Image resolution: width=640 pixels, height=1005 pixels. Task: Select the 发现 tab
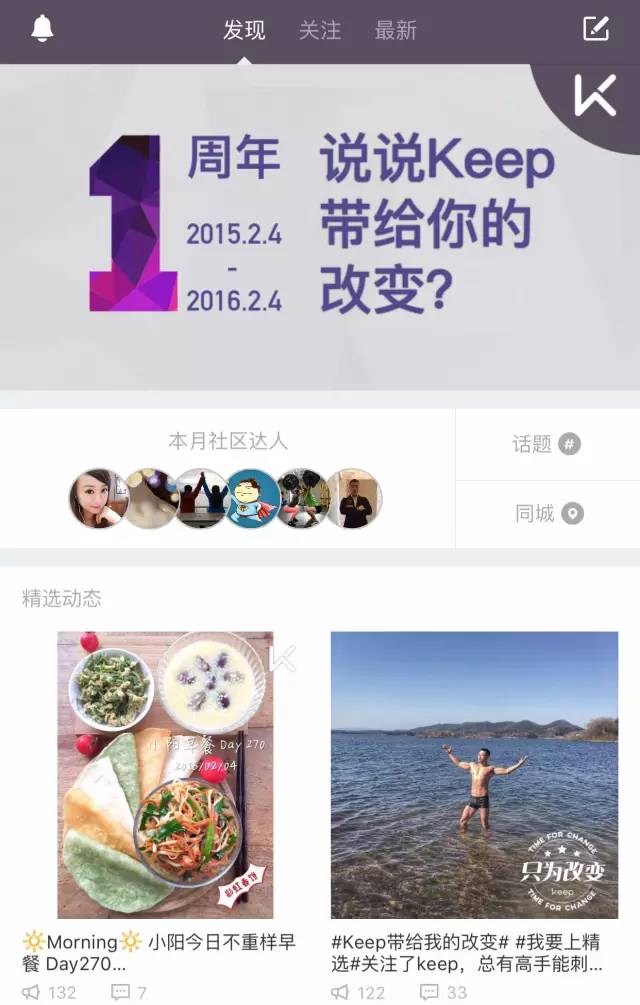pyautogui.click(x=244, y=30)
